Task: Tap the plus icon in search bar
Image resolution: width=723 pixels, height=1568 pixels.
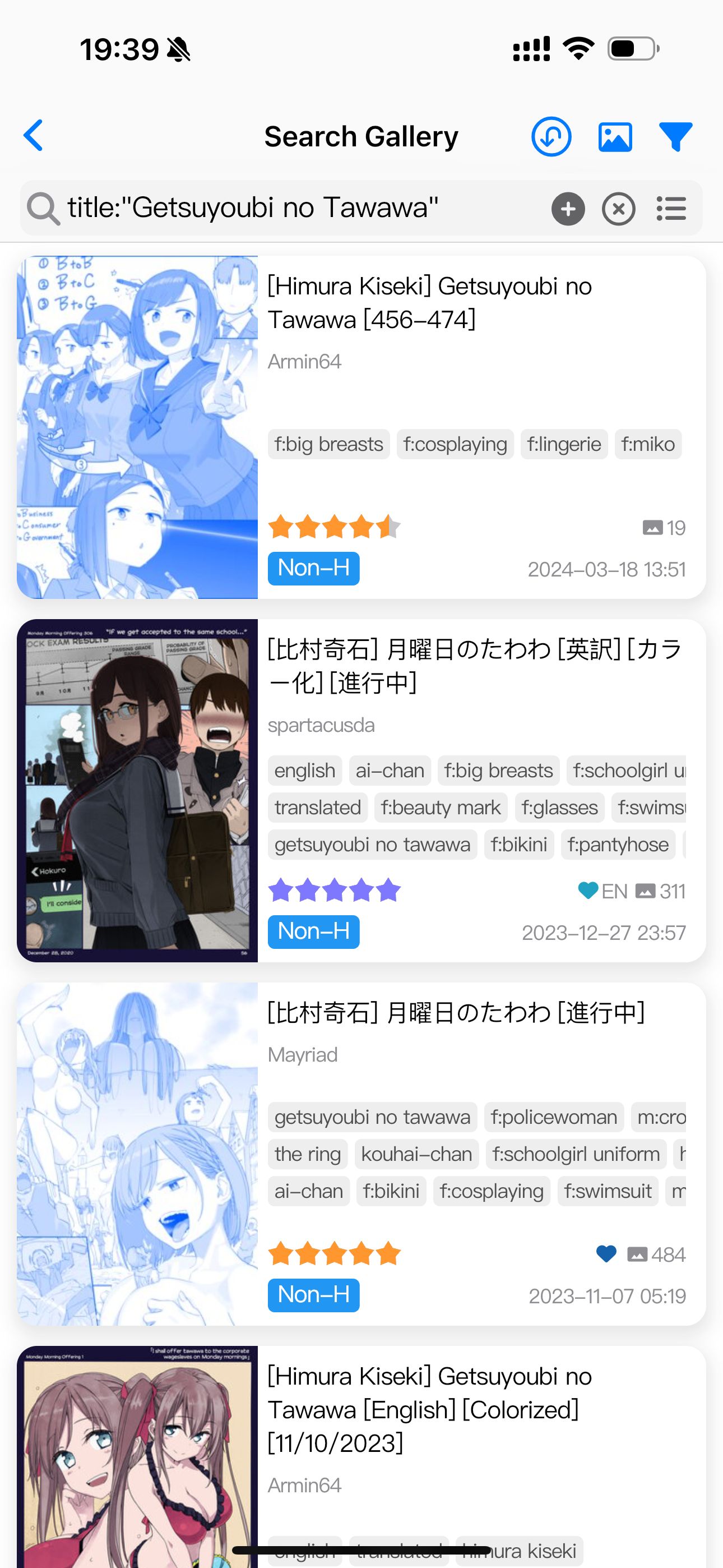Action: coord(568,209)
